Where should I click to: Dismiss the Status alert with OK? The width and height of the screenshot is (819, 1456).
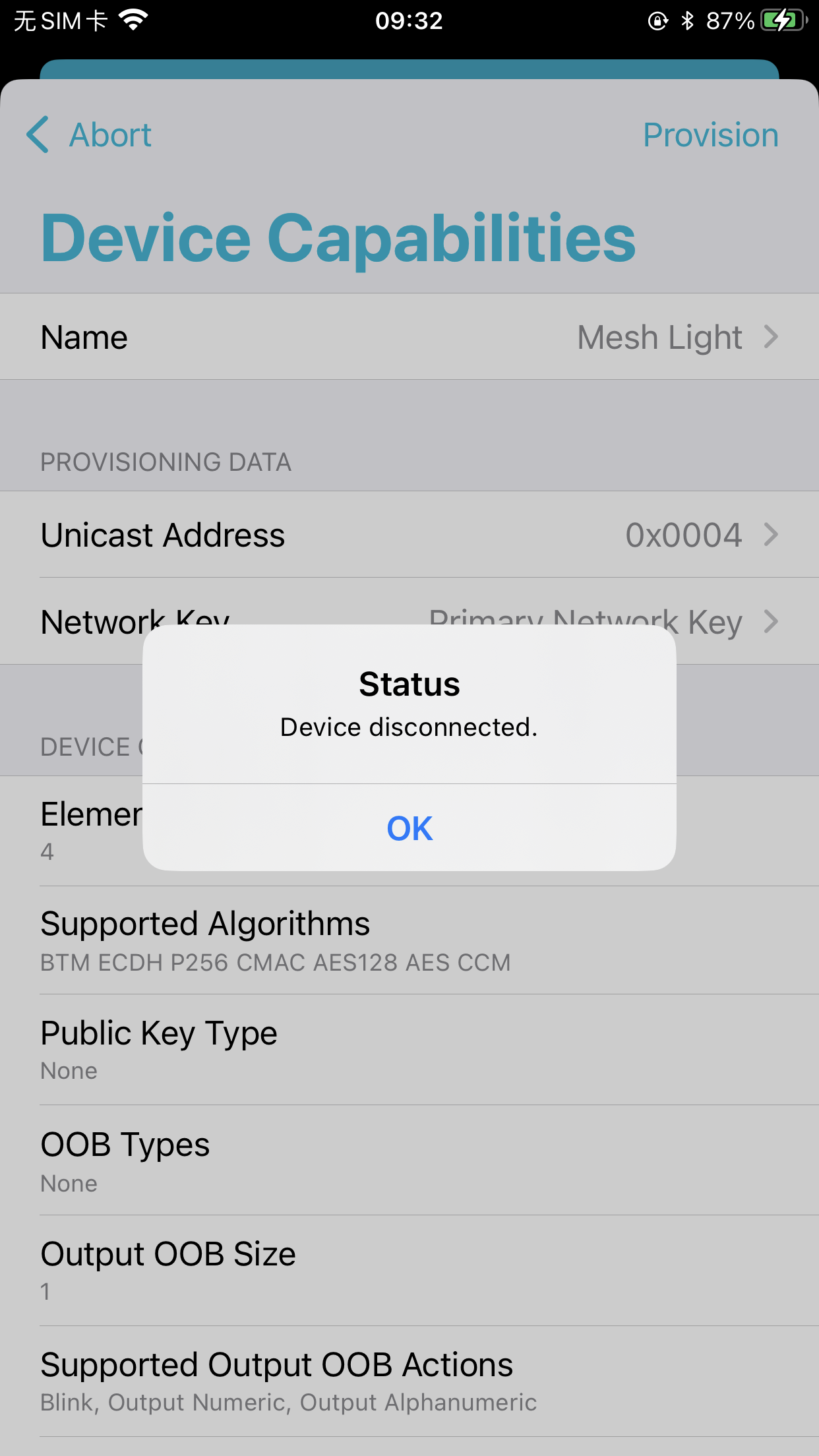pyautogui.click(x=409, y=828)
